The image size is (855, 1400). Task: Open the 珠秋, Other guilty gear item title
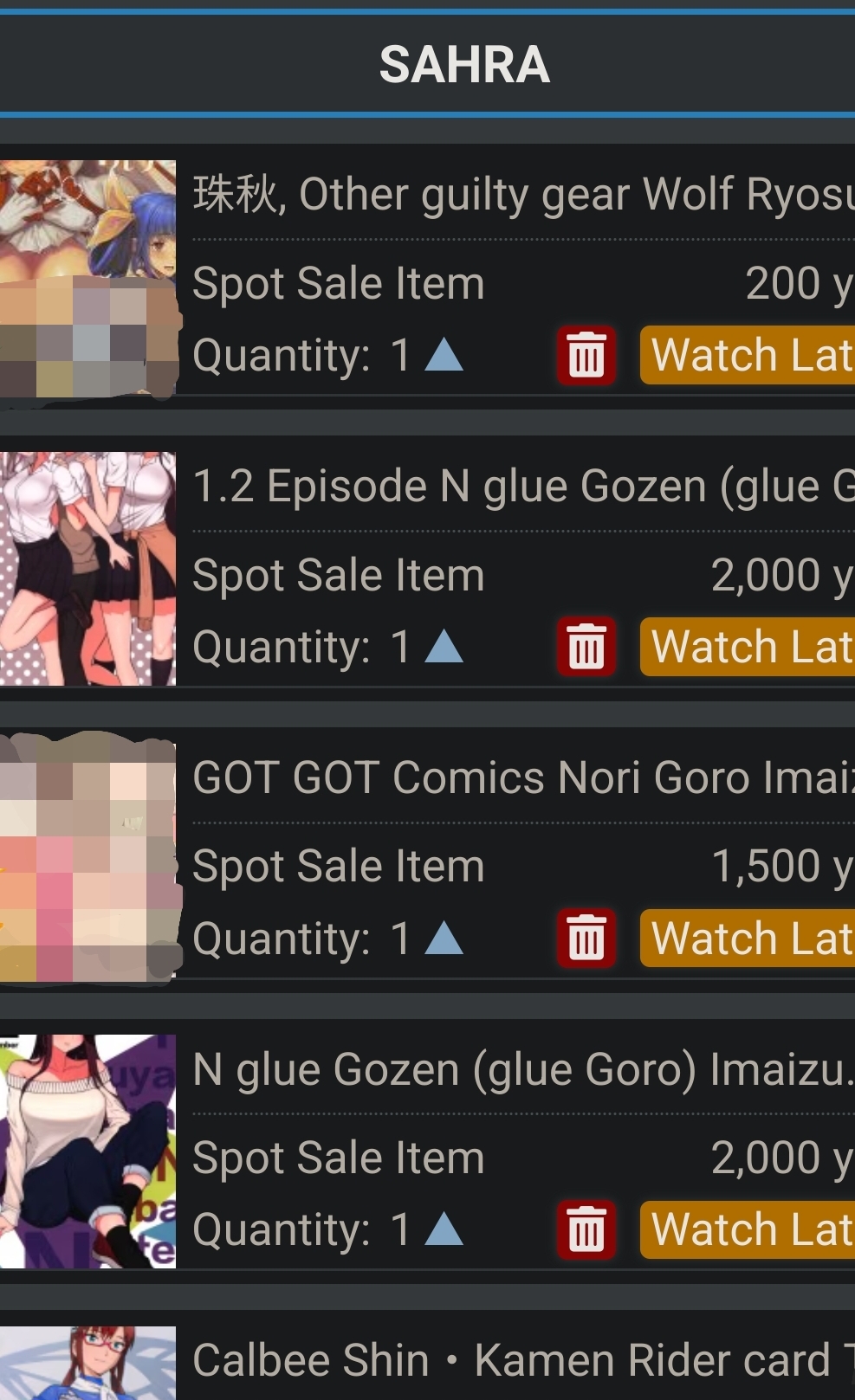tap(523, 194)
